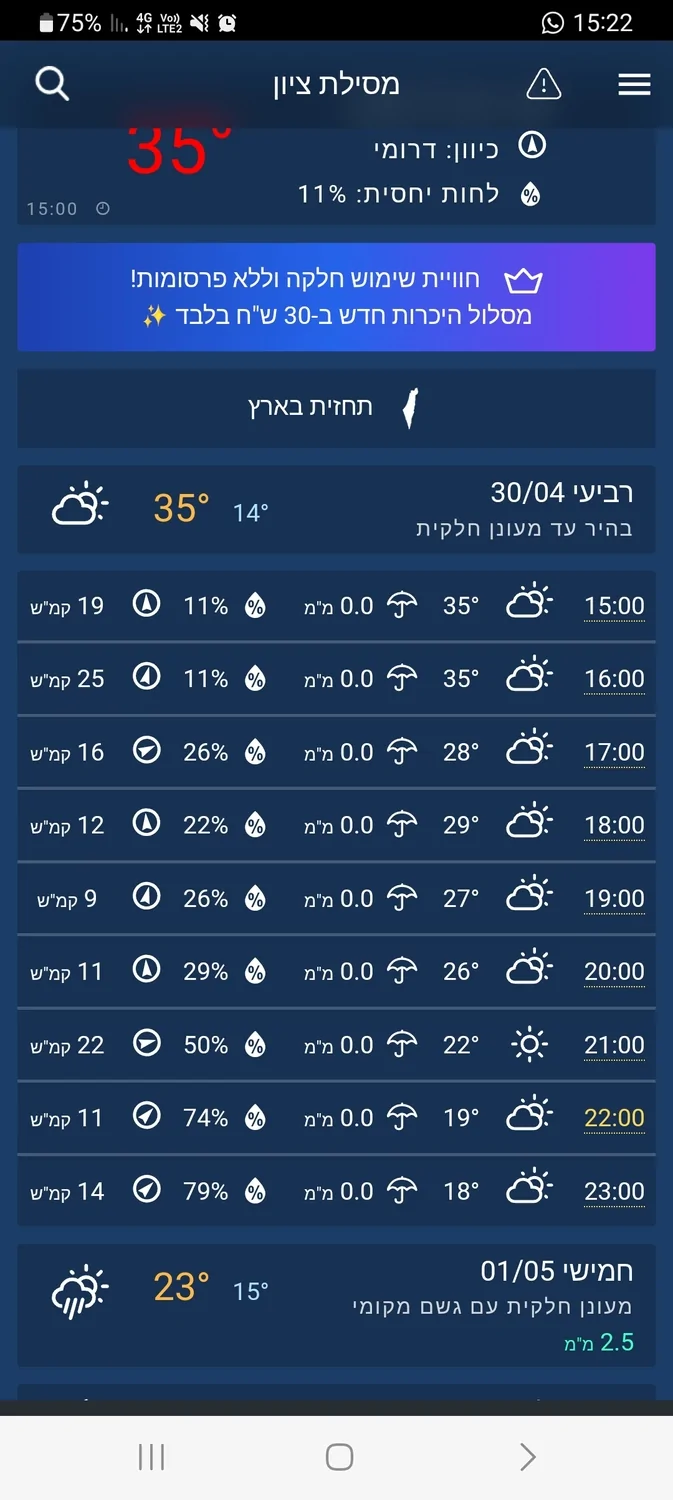The width and height of the screenshot is (673, 1500).
Task: Open the recent apps button
Action: pos(151,1457)
